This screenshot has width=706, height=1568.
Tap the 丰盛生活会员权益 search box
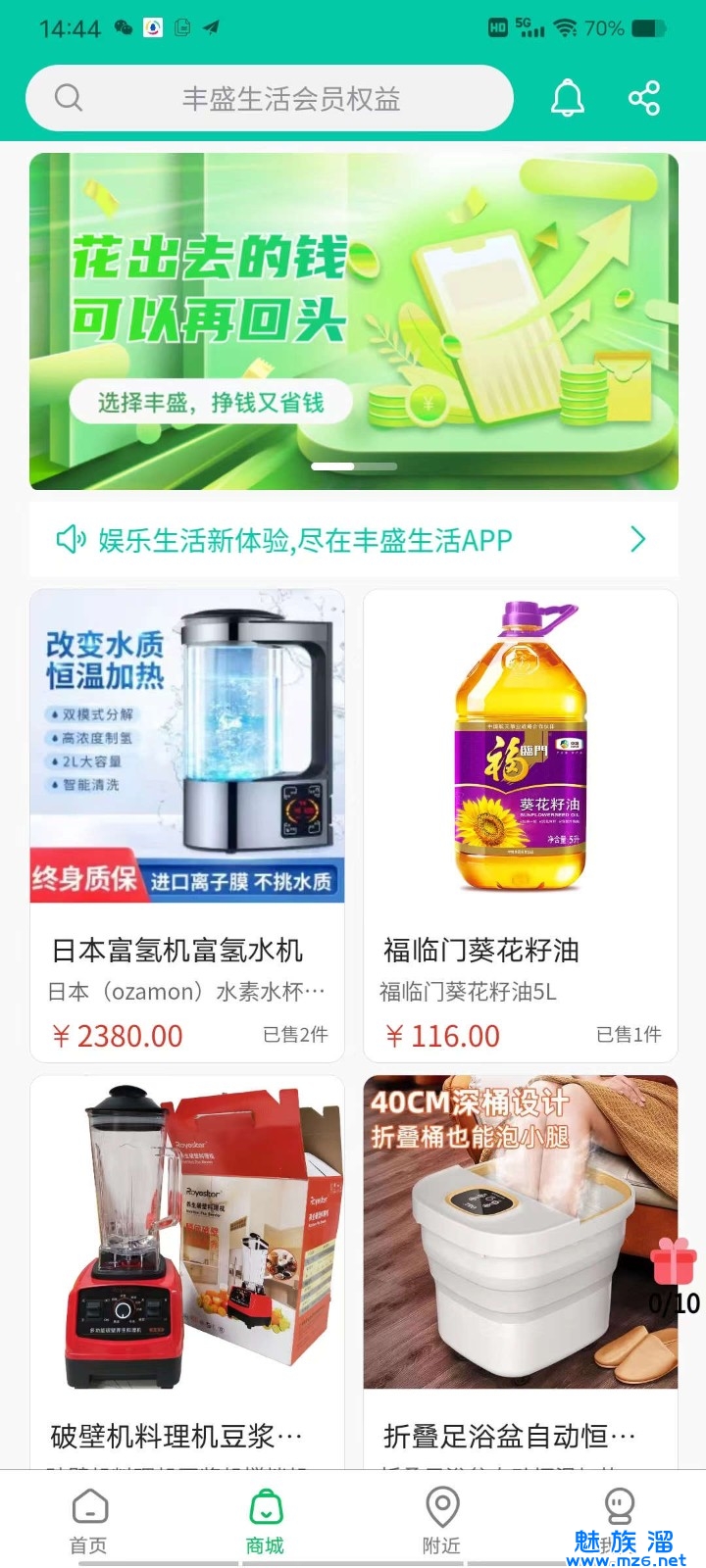(x=270, y=98)
